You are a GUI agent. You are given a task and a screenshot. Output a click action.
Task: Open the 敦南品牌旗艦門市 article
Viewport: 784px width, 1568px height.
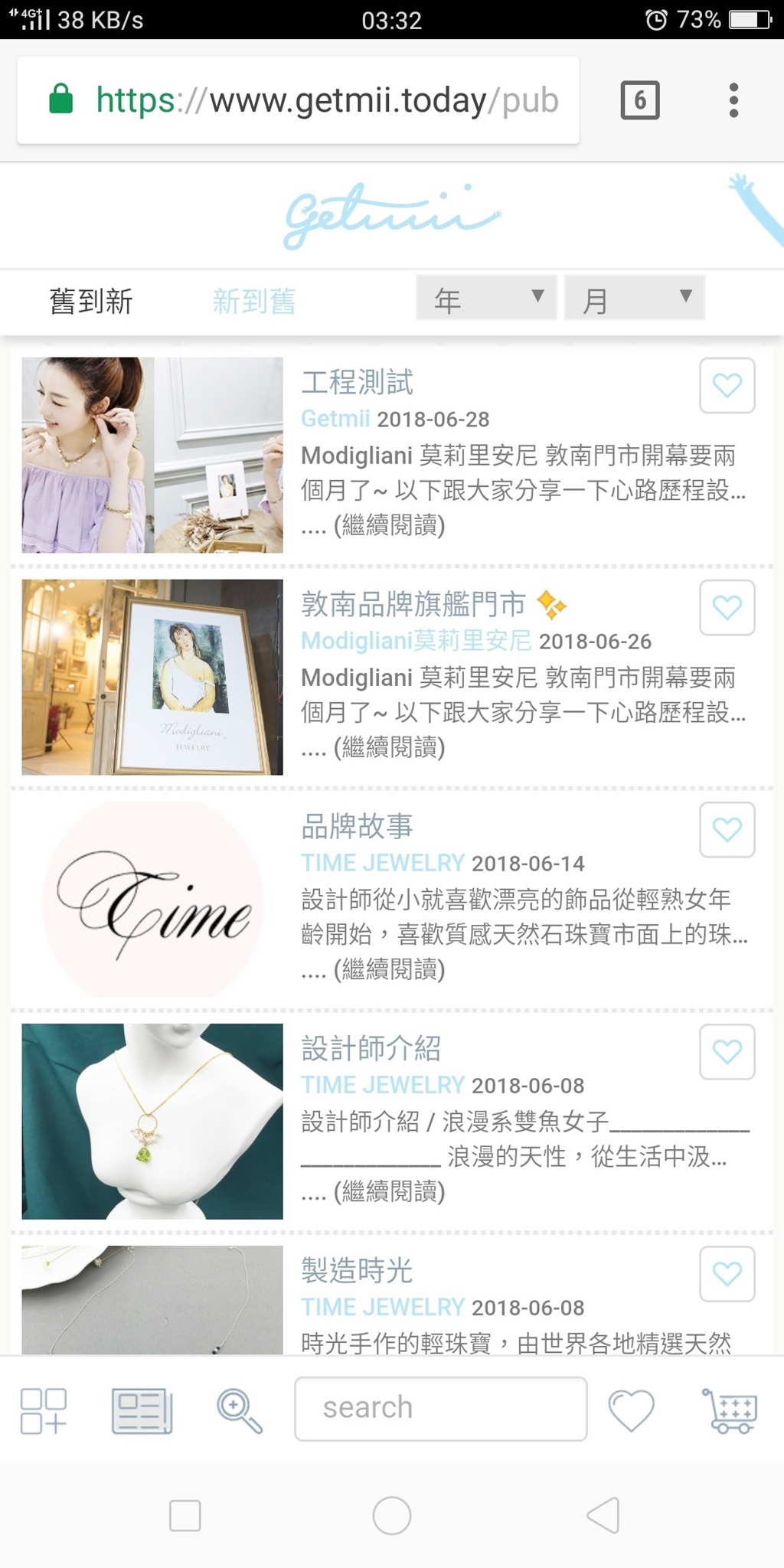coord(413,604)
